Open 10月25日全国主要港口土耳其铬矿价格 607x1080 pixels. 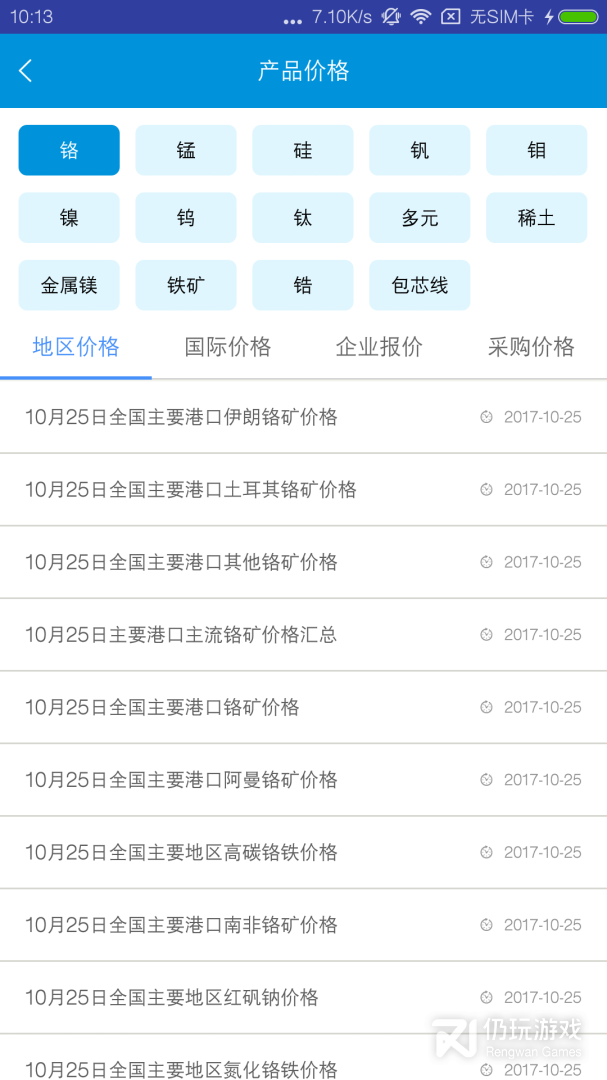click(x=191, y=490)
